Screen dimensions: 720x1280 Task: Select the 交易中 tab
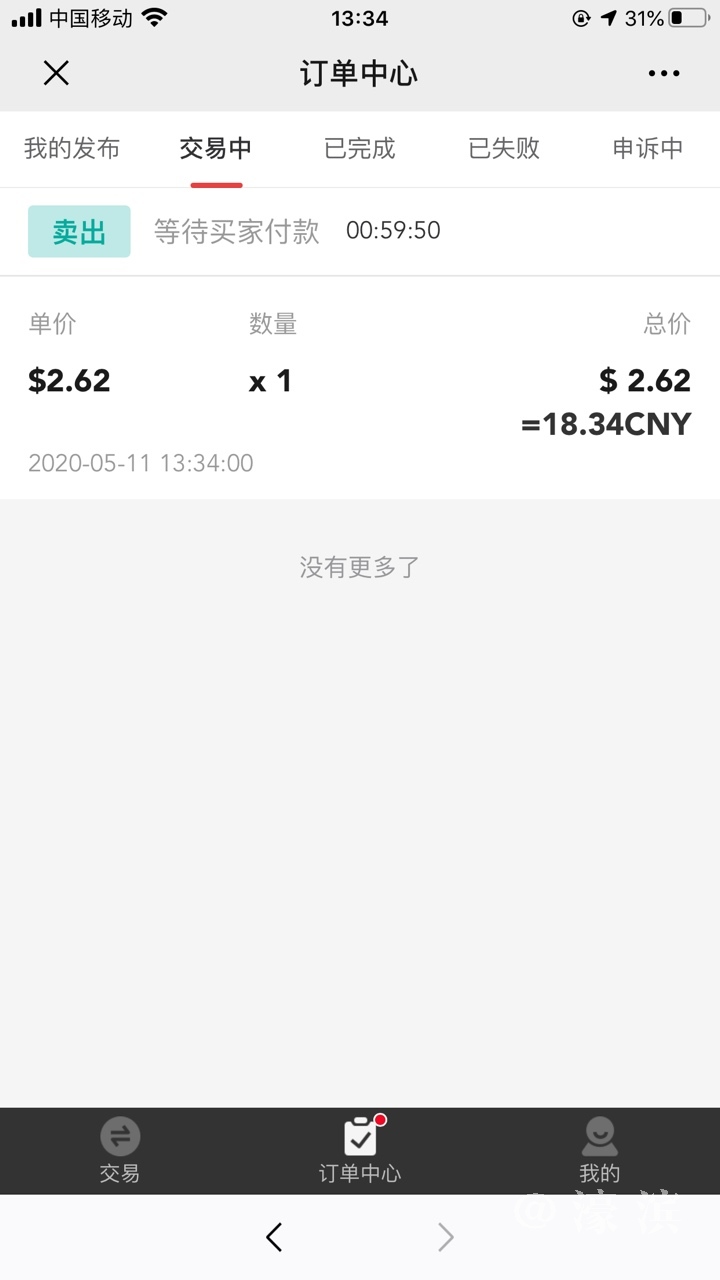point(216,149)
